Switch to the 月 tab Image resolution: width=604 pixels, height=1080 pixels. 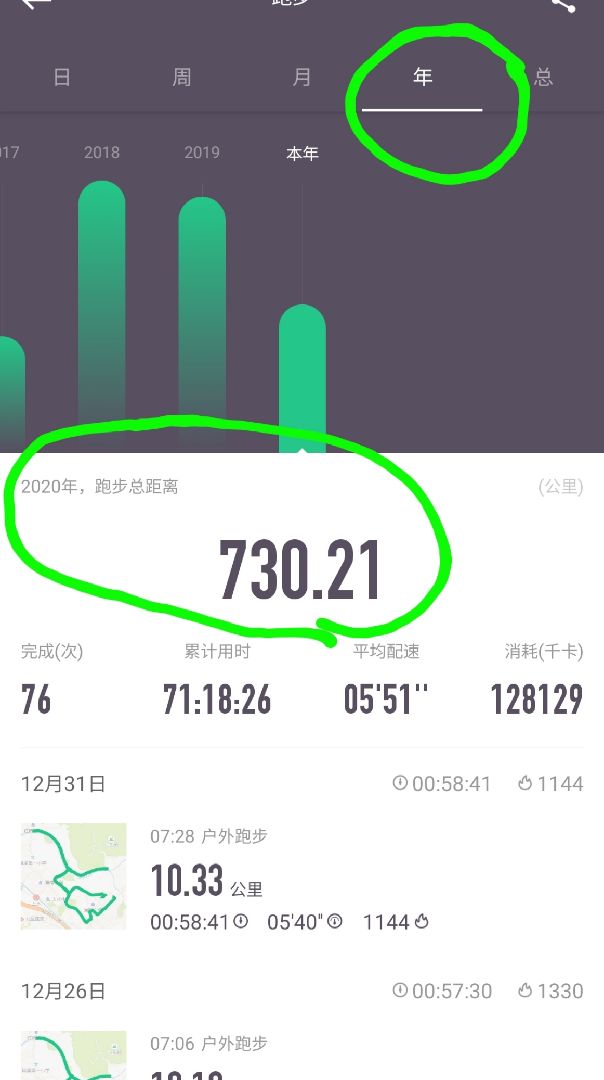(x=302, y=76)
